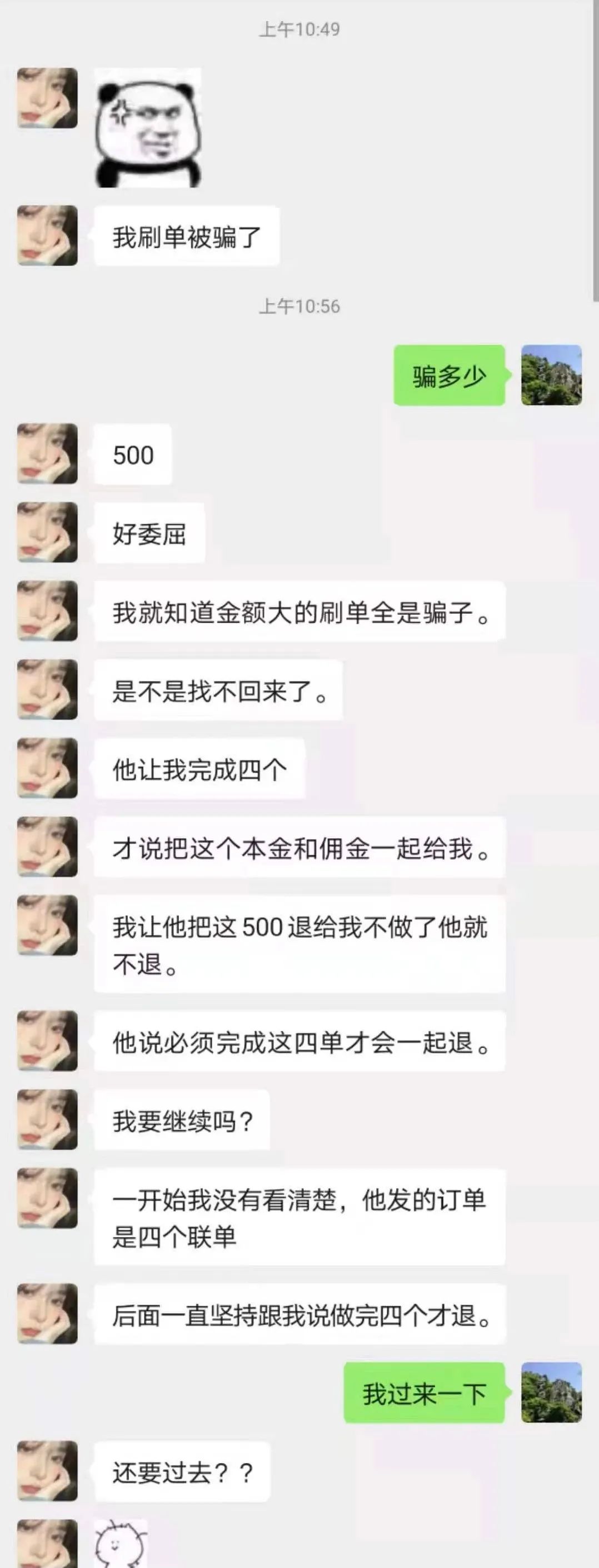
Task: Tap contact's avatar beside "我要继续吗？"
Action: 47,1120
